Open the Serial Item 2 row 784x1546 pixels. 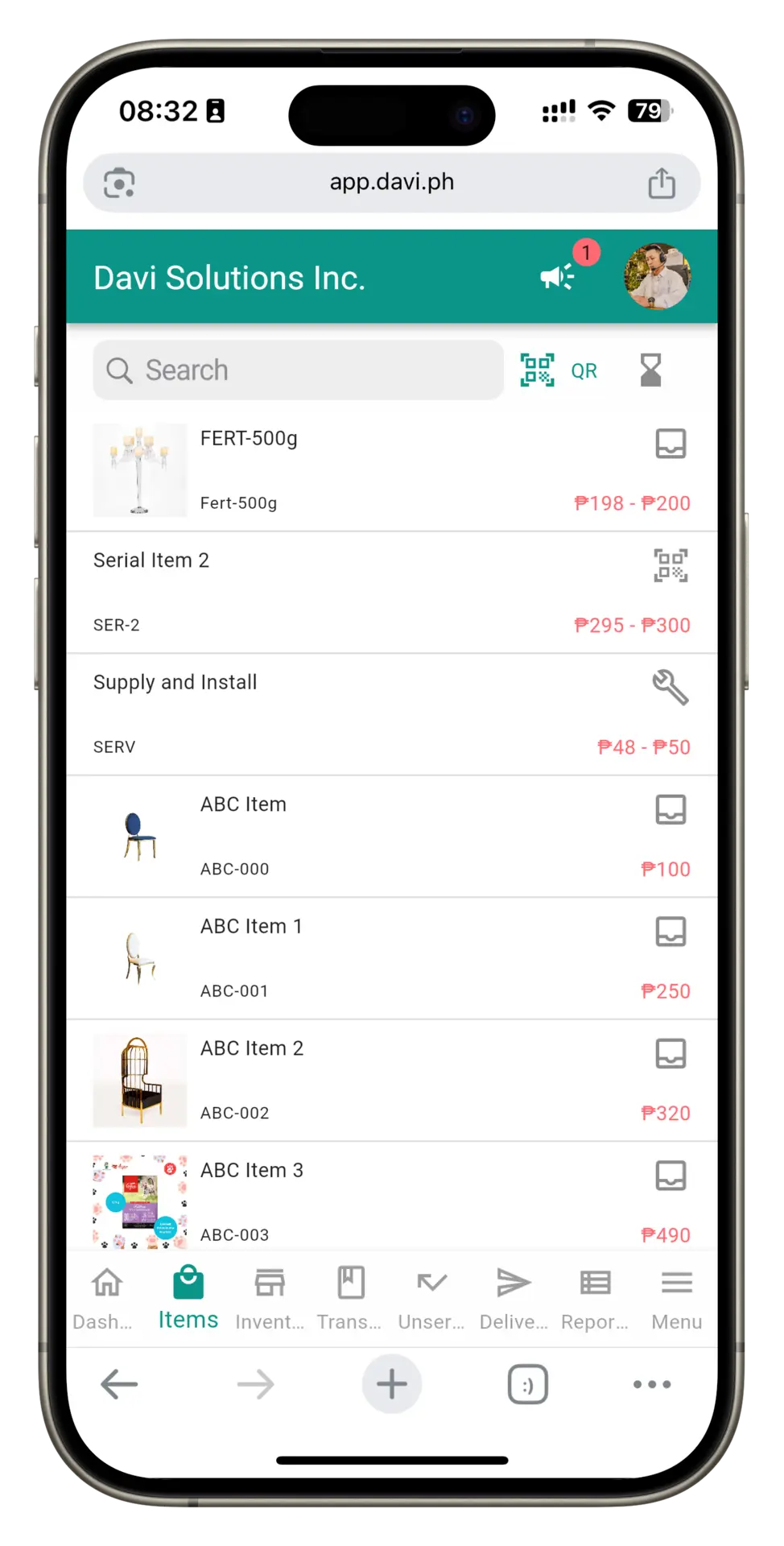click(x=391, y=593)
